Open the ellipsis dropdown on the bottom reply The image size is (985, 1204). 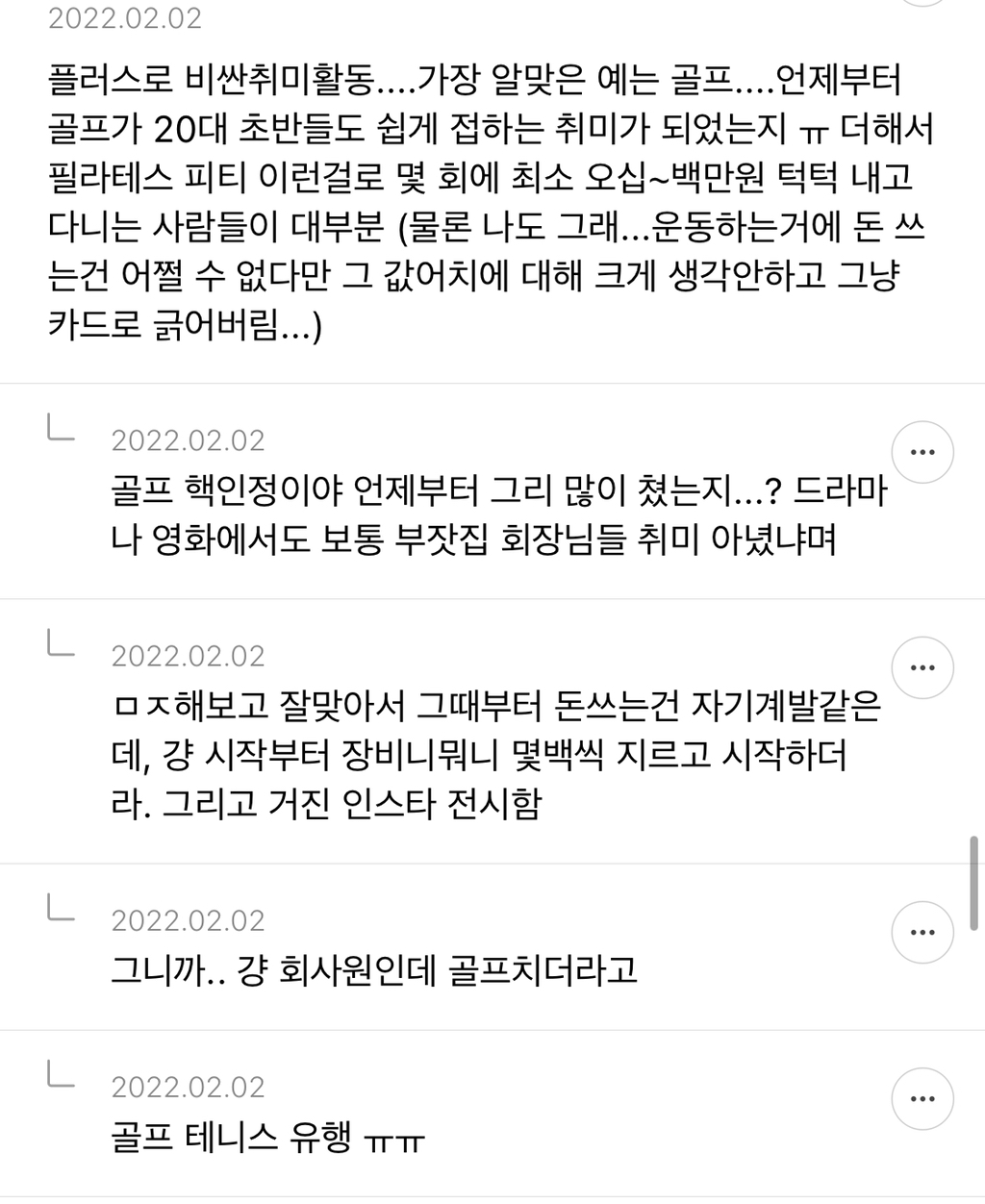click(922, 1098)
